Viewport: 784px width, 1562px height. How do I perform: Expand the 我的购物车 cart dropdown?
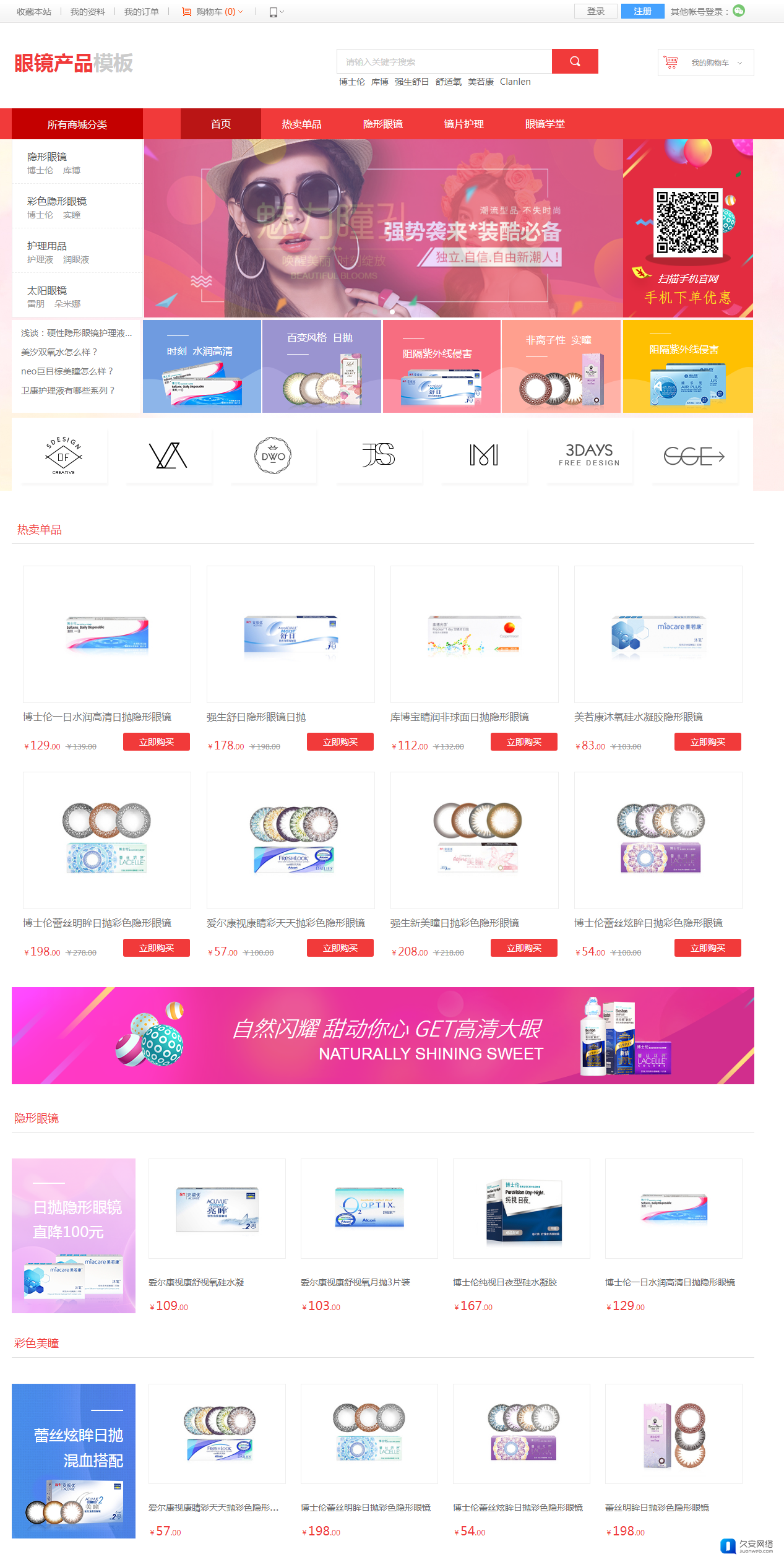[x=705, y=63]
